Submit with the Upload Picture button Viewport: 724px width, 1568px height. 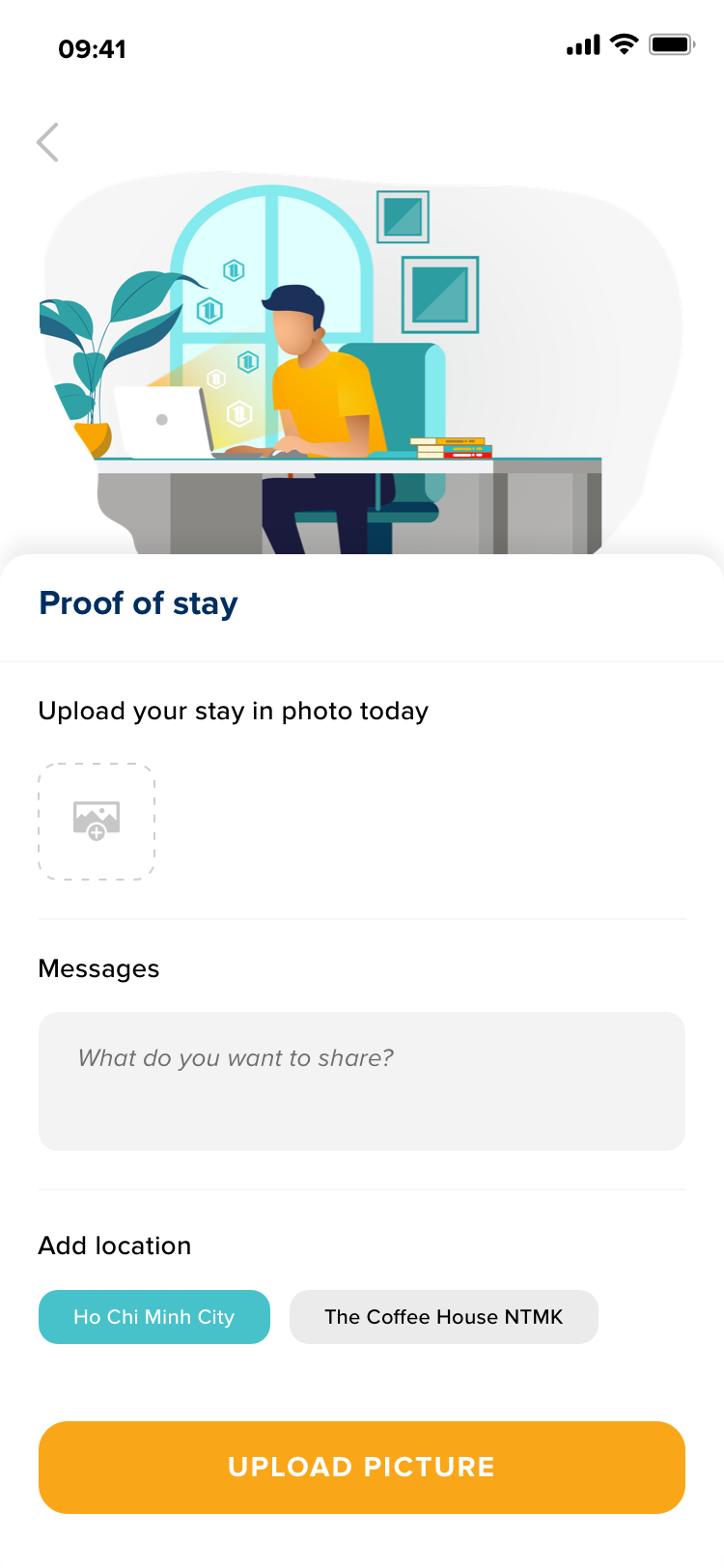click(x=362, y=1467)
